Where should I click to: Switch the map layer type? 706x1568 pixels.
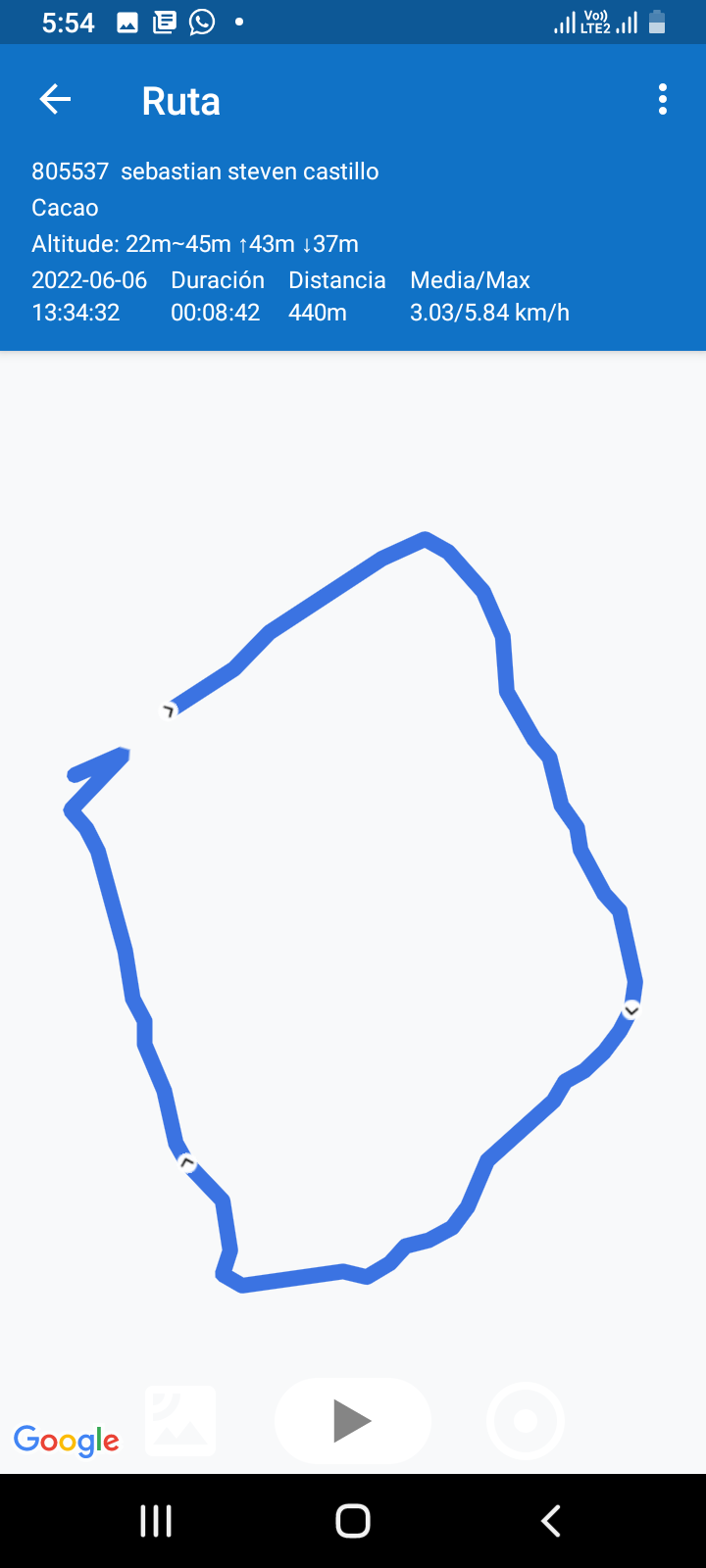[180, 1421]
